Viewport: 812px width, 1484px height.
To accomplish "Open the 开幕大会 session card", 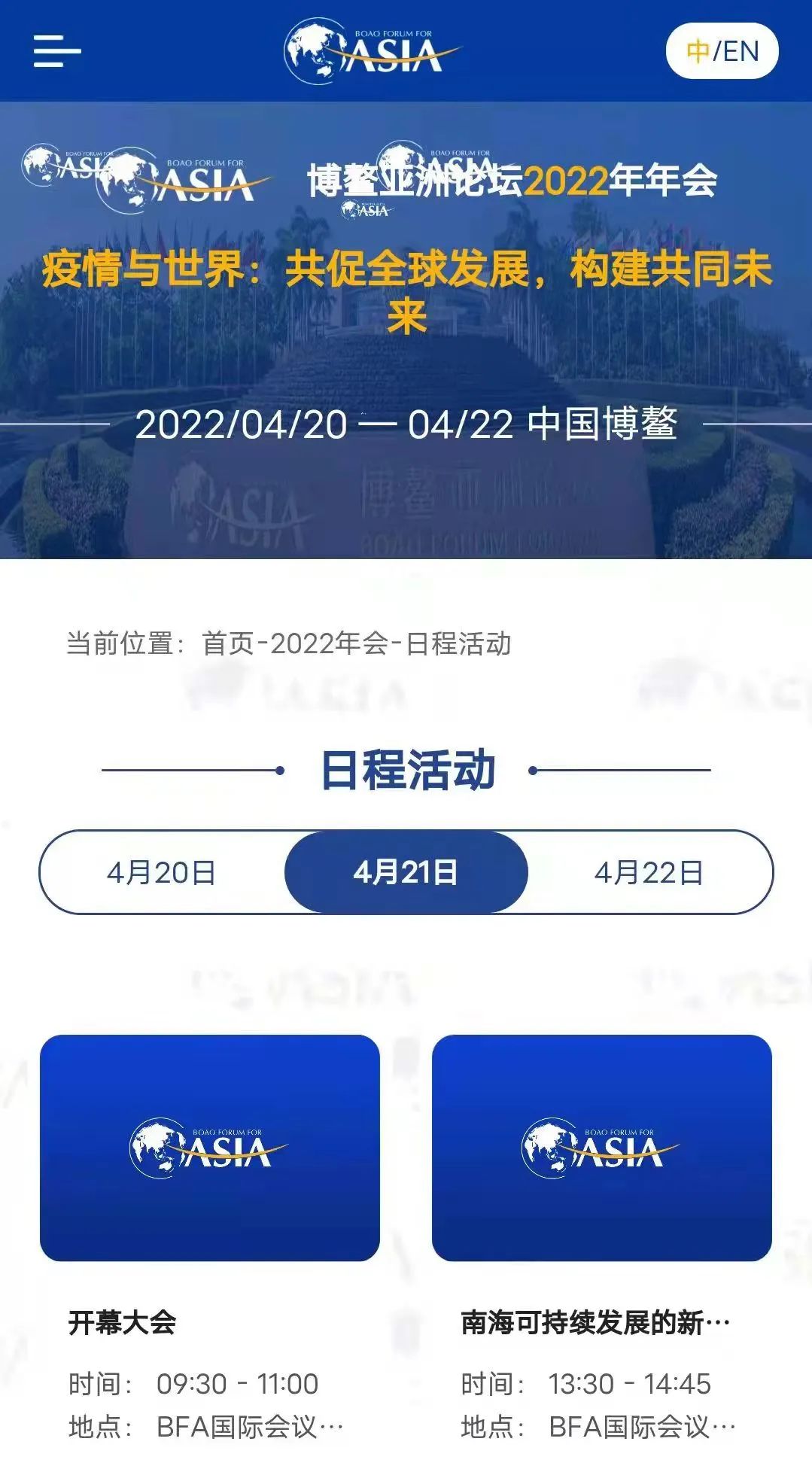I will point(210,1148).
